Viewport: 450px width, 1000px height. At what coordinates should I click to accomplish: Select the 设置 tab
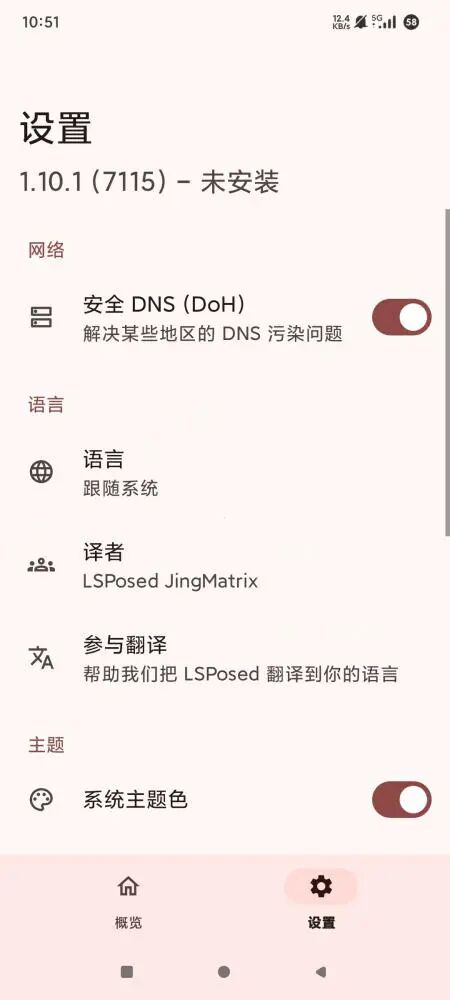[321, 902]
